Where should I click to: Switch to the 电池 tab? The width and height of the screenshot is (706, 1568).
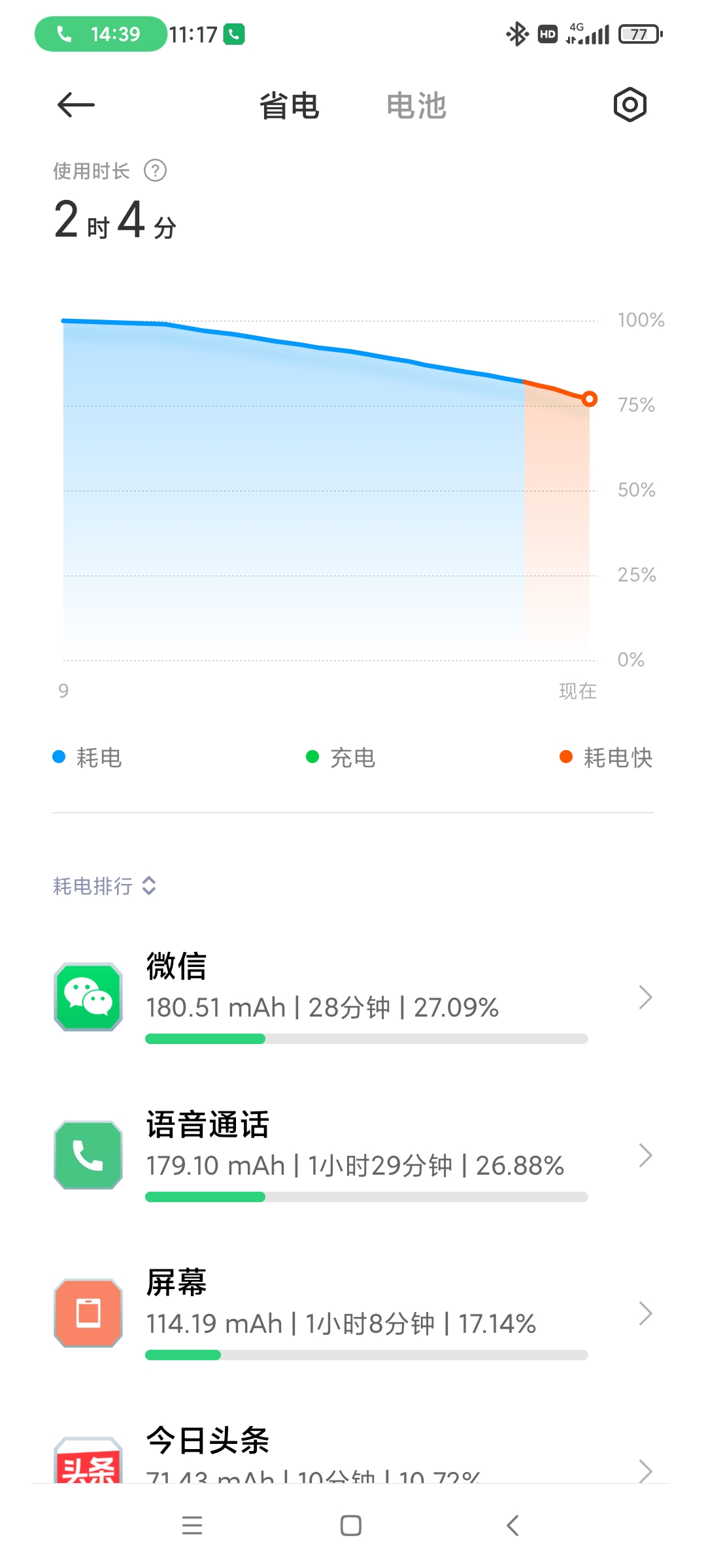(416, 106)
